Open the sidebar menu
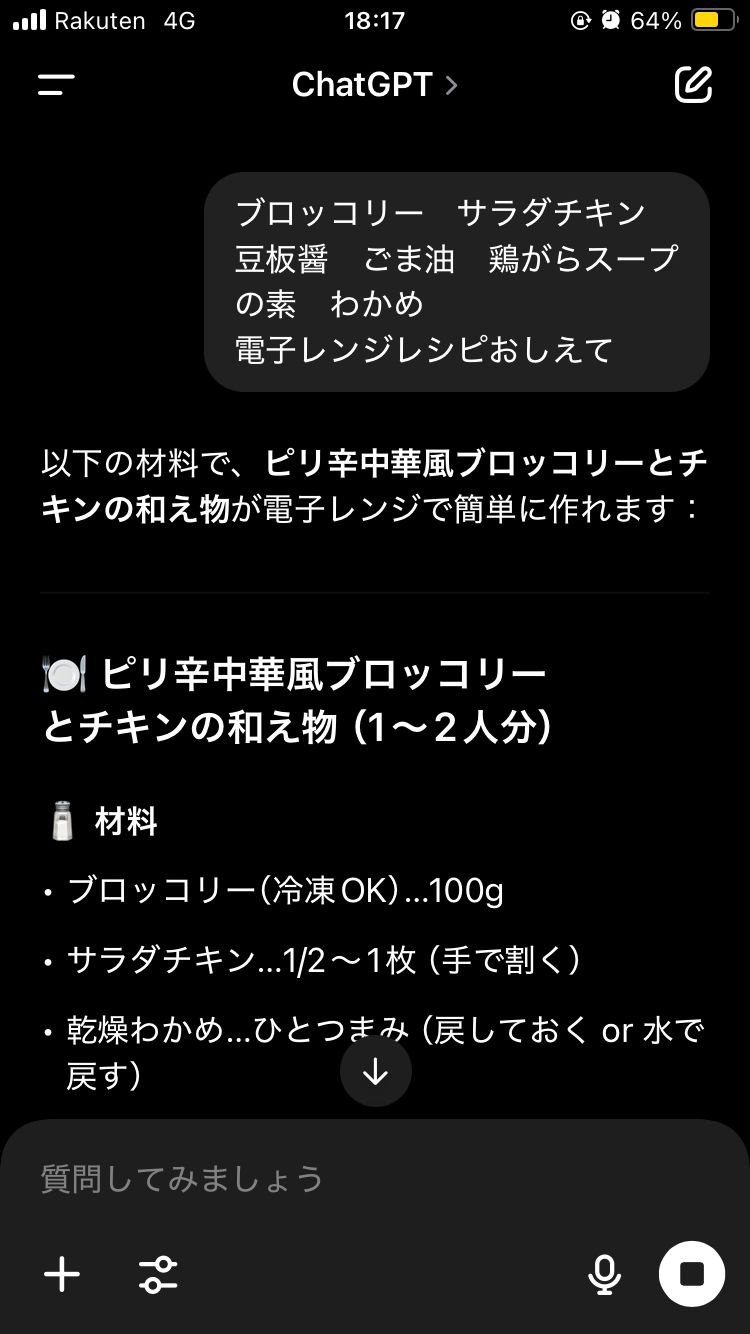Image resolution: width=750 pixels, height=1334 pixels. (56, 85)
